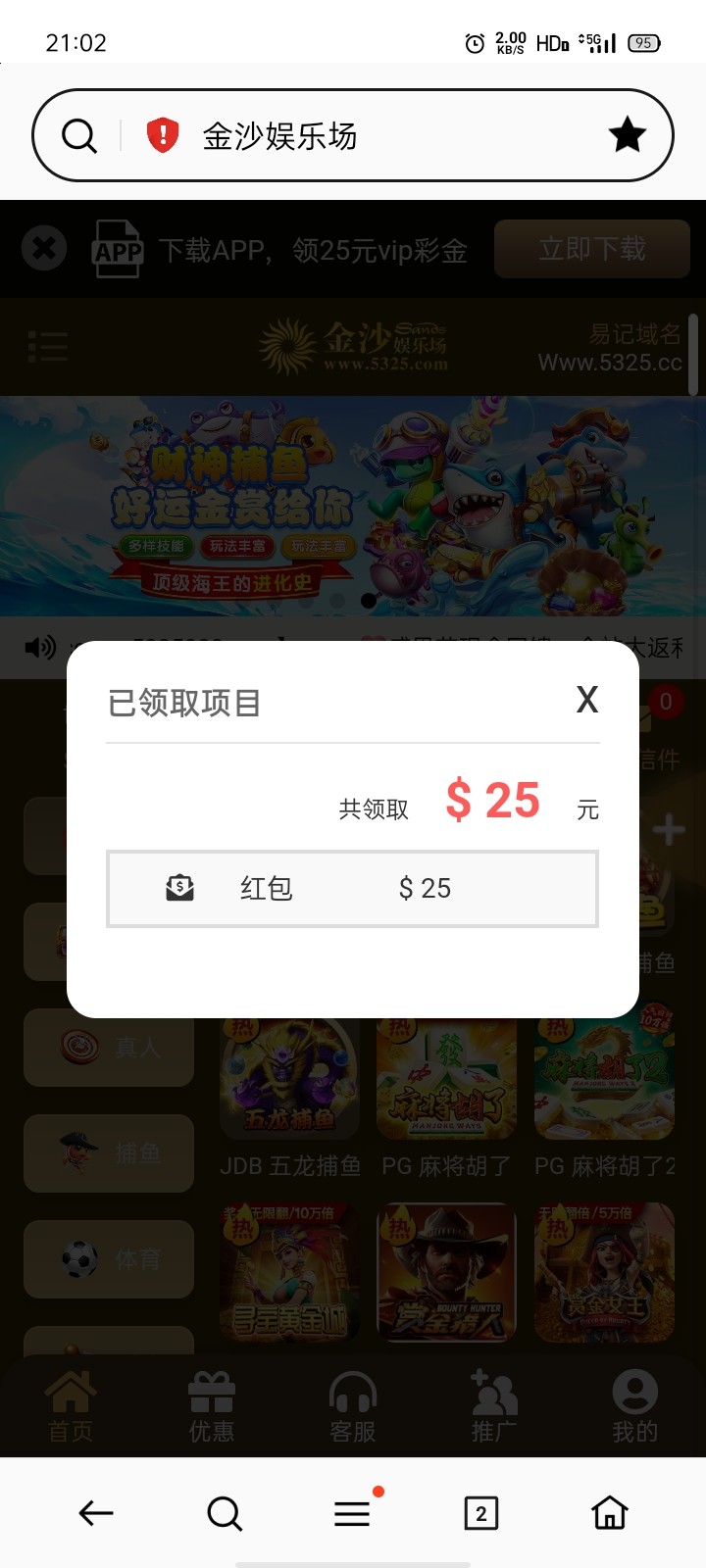Viewport: 706px width, 1568px height.
Task: Bookmark this page with the star icon
Action: 628,135
